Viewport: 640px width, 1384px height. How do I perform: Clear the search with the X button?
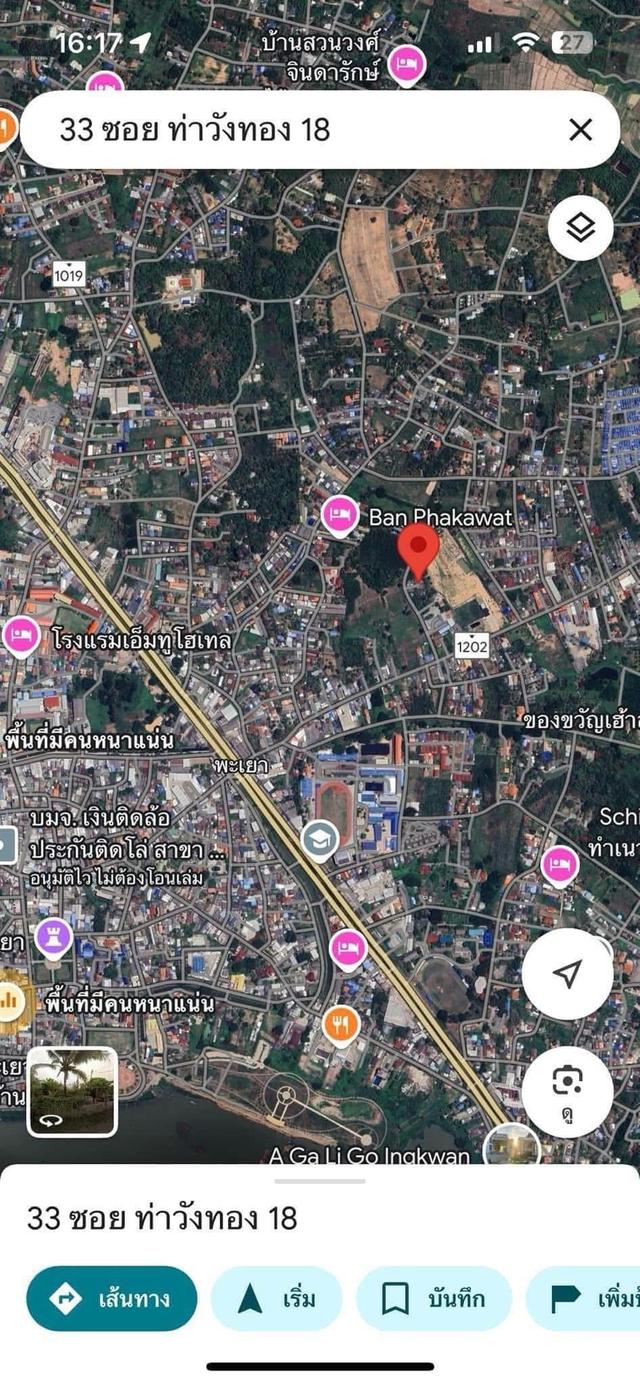[x=580, y=129]
